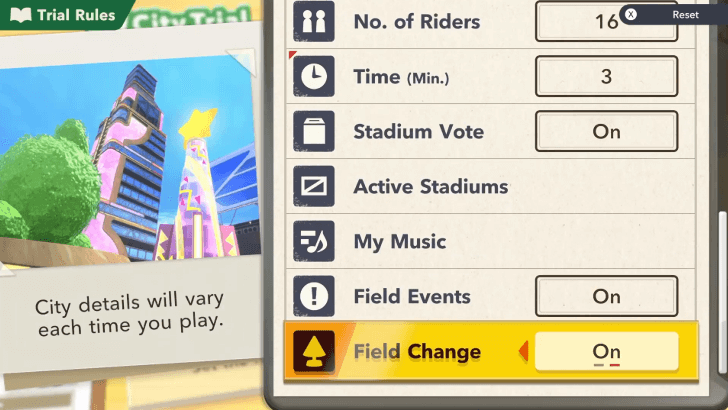The height and width of the screenshot is (410, 728).
Task: Toggle the Stadium Vote option
Action: pyautogui.click(x=606, y=131)
